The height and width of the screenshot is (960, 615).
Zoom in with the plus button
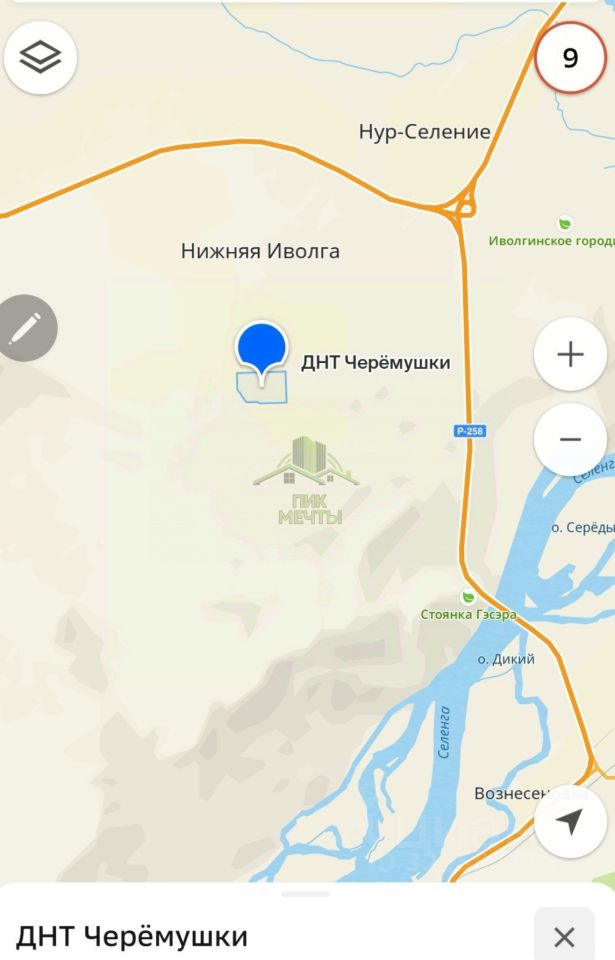[x=570, y=354]
